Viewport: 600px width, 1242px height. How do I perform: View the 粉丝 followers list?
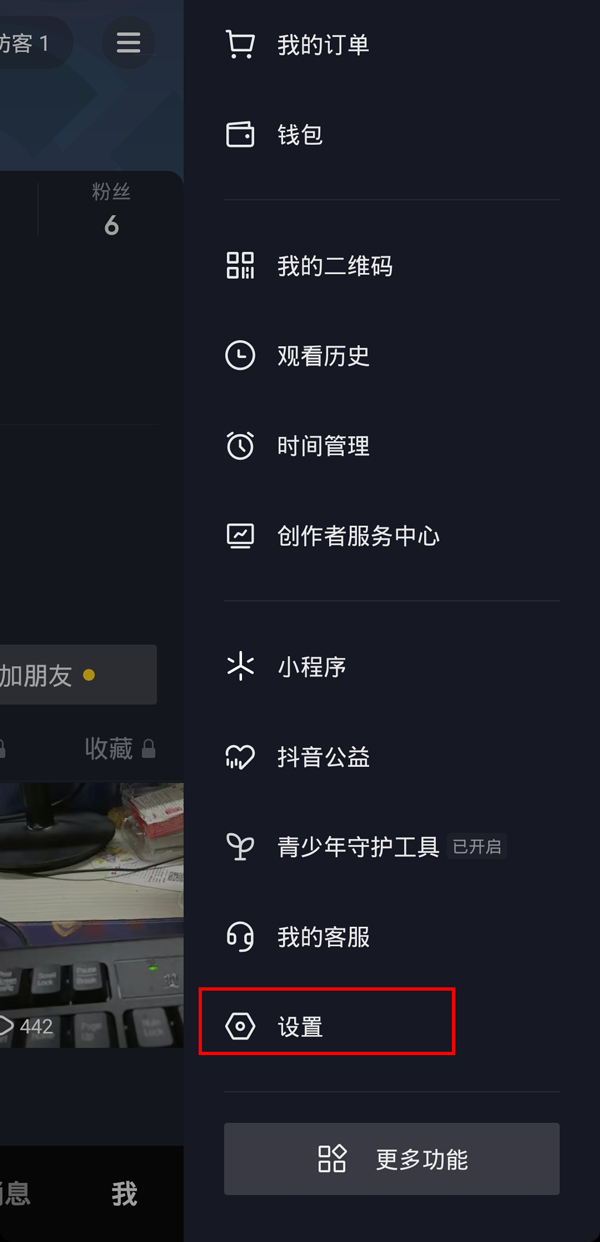pyautogui.click(x=111, y=211)
